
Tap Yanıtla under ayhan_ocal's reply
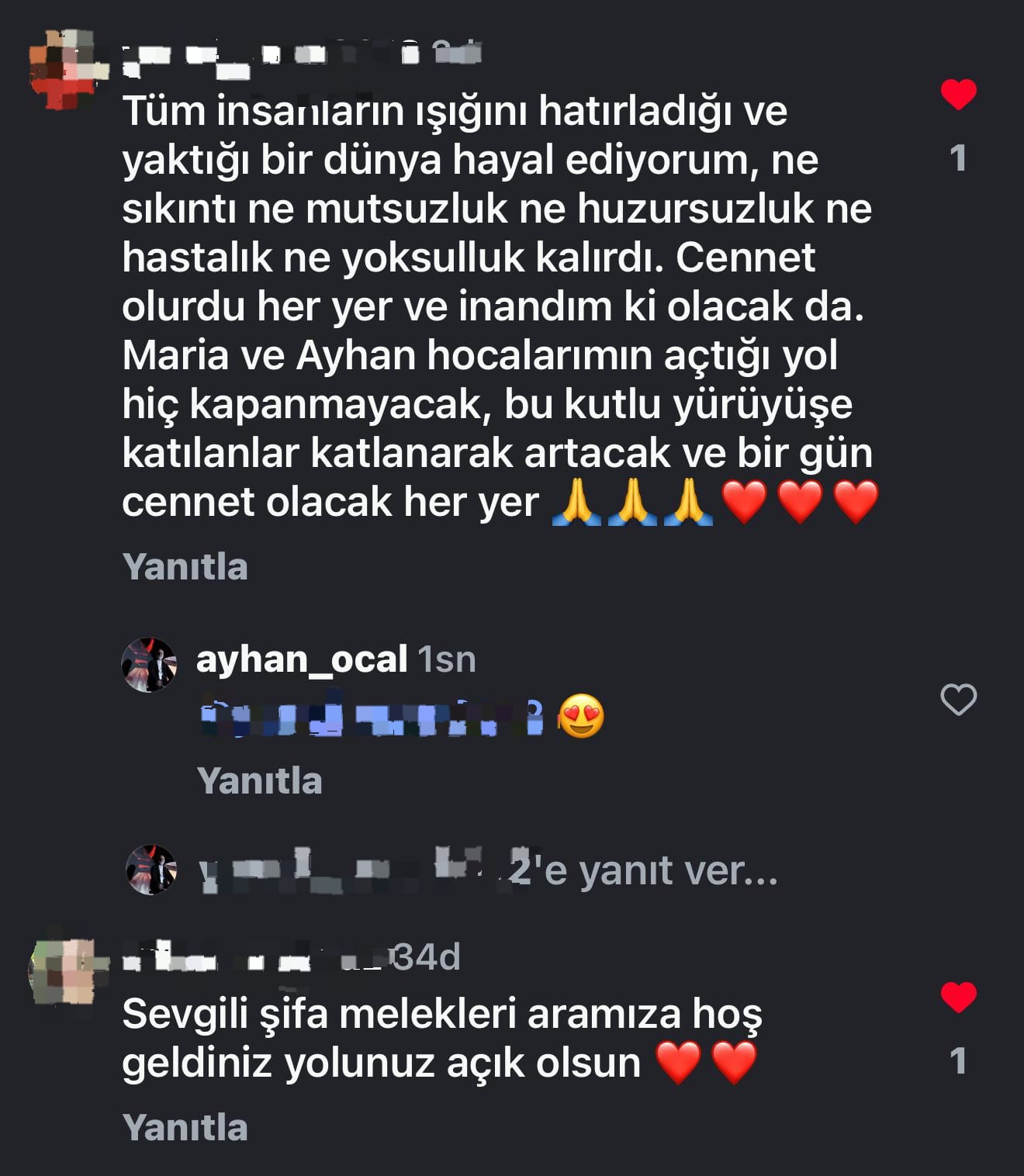[x=259, y=780]
